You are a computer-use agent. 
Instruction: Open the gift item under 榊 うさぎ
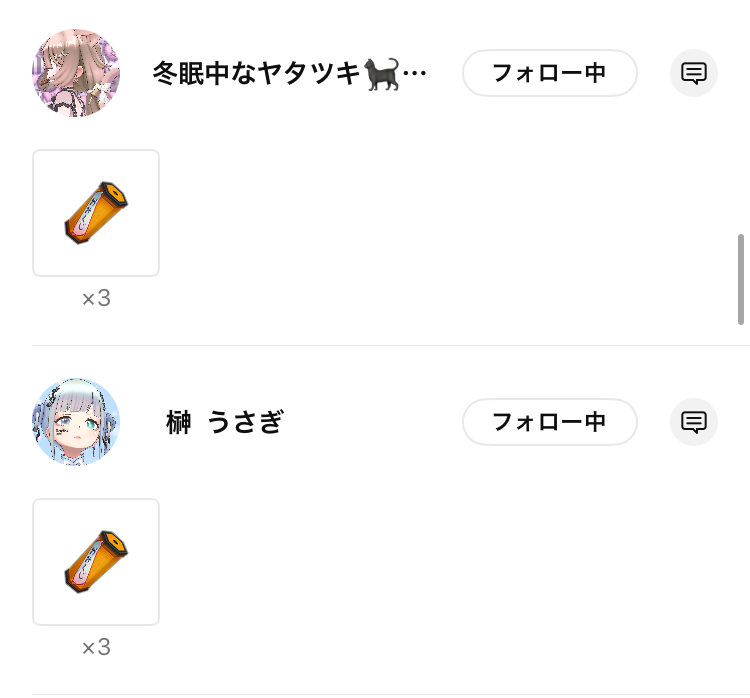(96, 562)
